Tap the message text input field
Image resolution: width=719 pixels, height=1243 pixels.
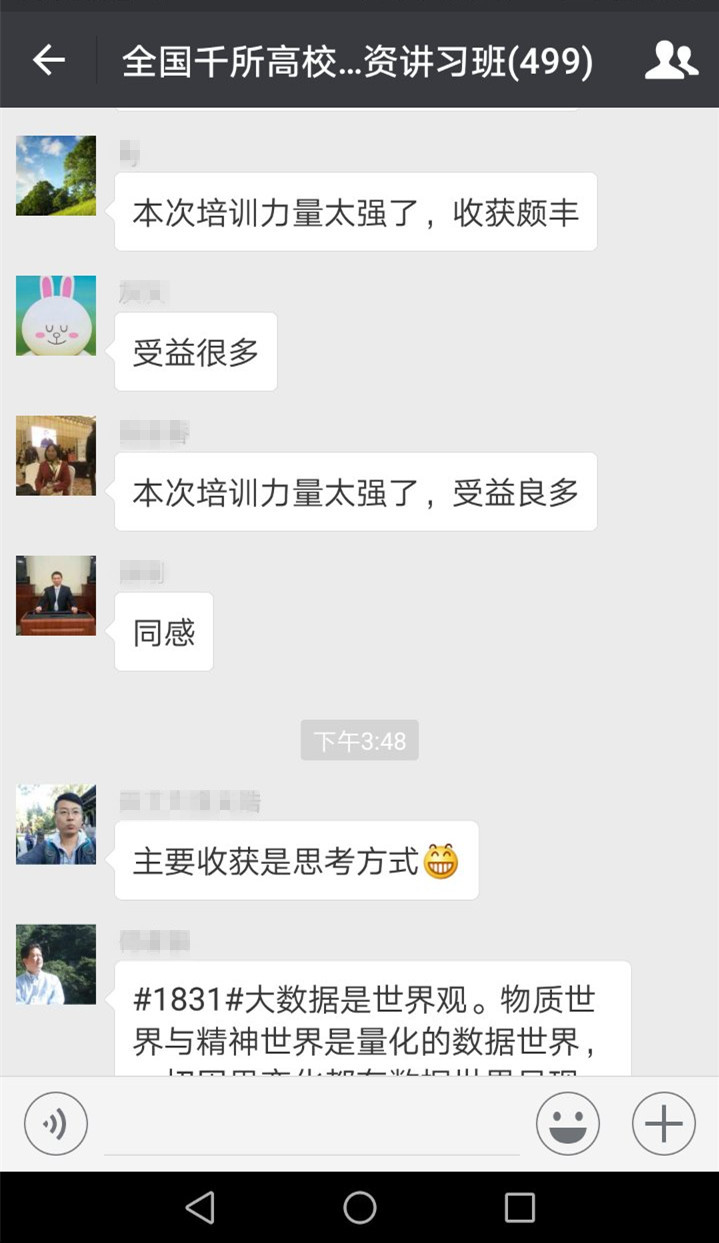click(x=312, y=1124)
